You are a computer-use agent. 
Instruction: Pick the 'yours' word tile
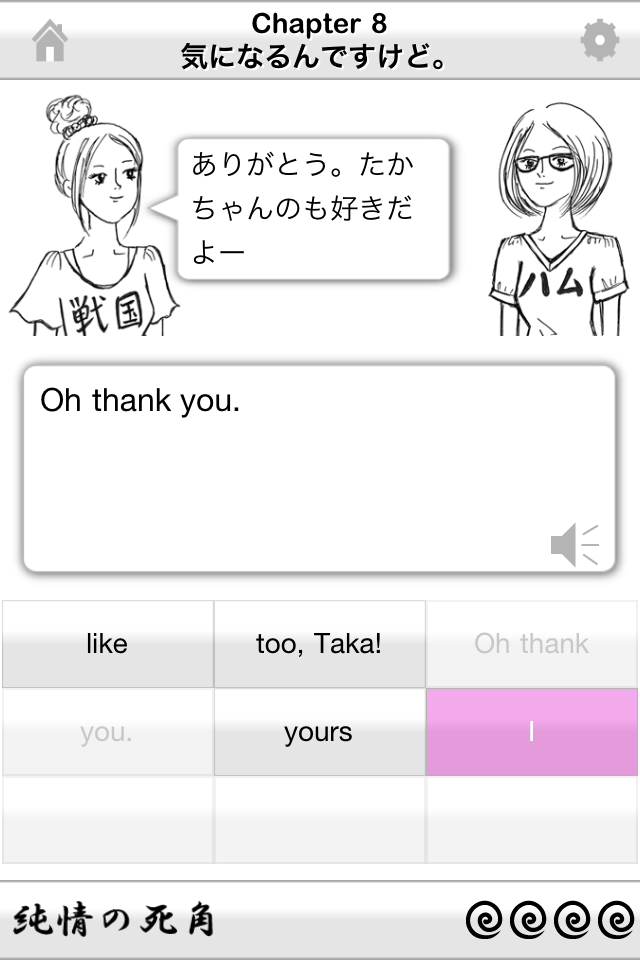[319, 732]
